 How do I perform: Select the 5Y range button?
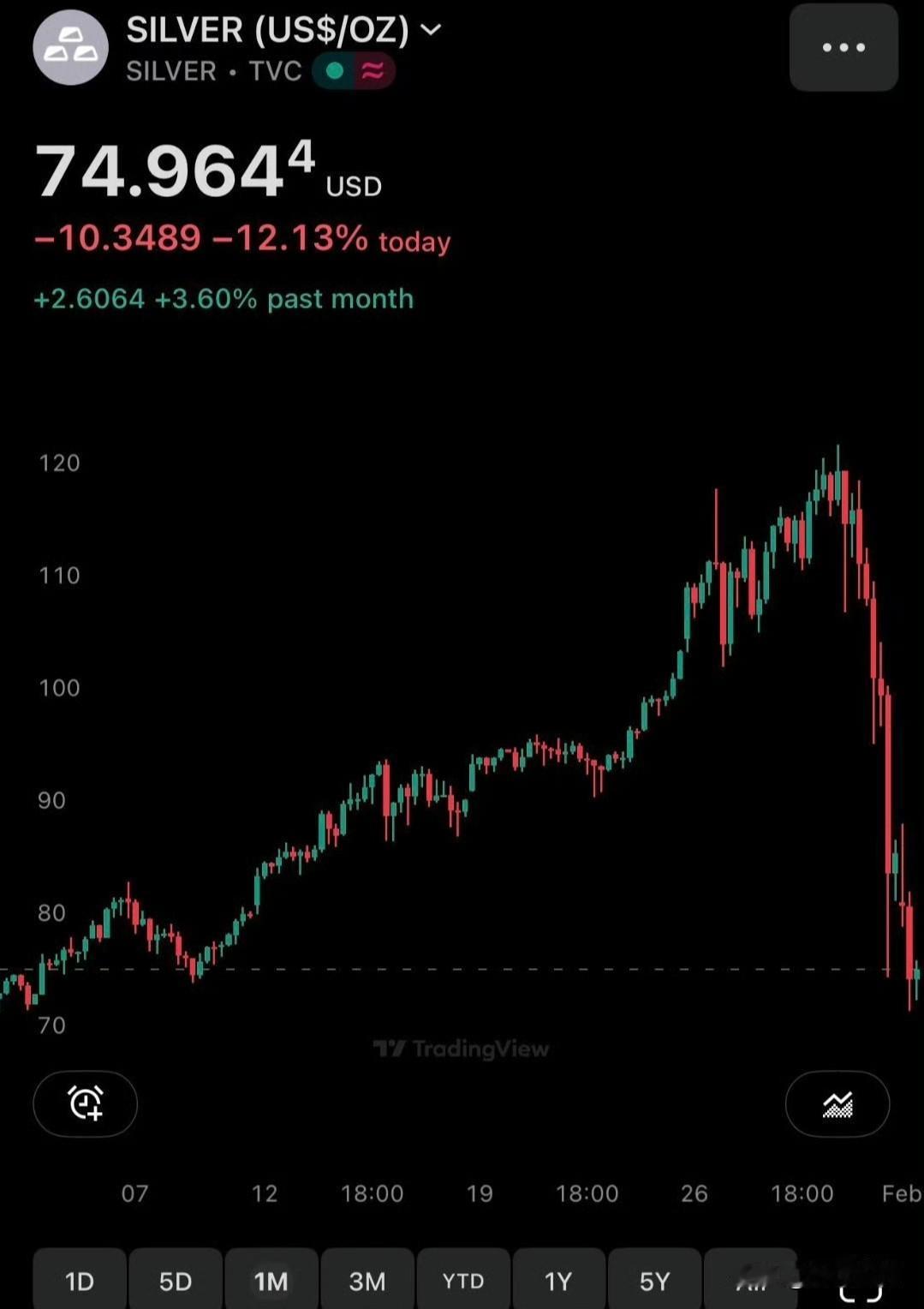[x=655, y=1280]
